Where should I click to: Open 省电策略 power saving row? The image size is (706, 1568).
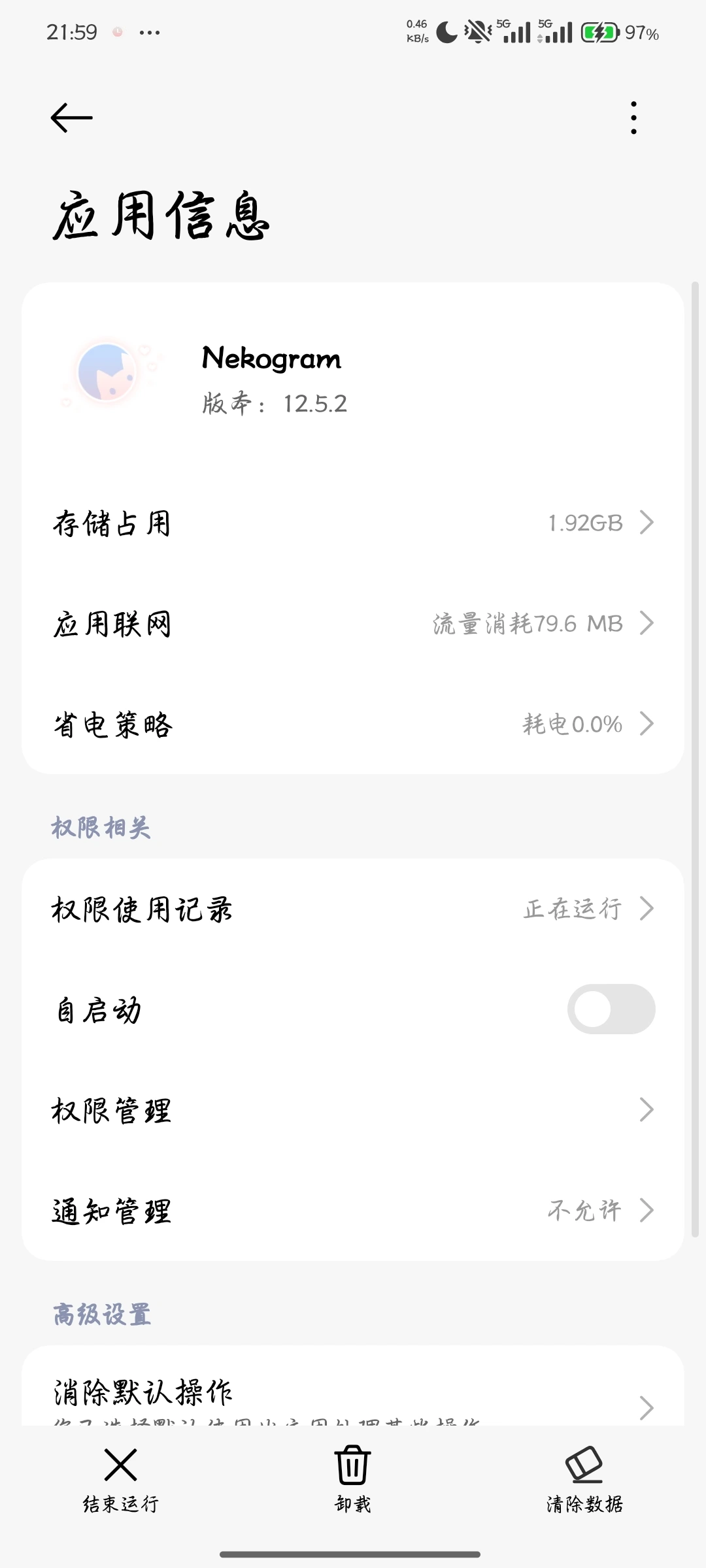point(353,724)
